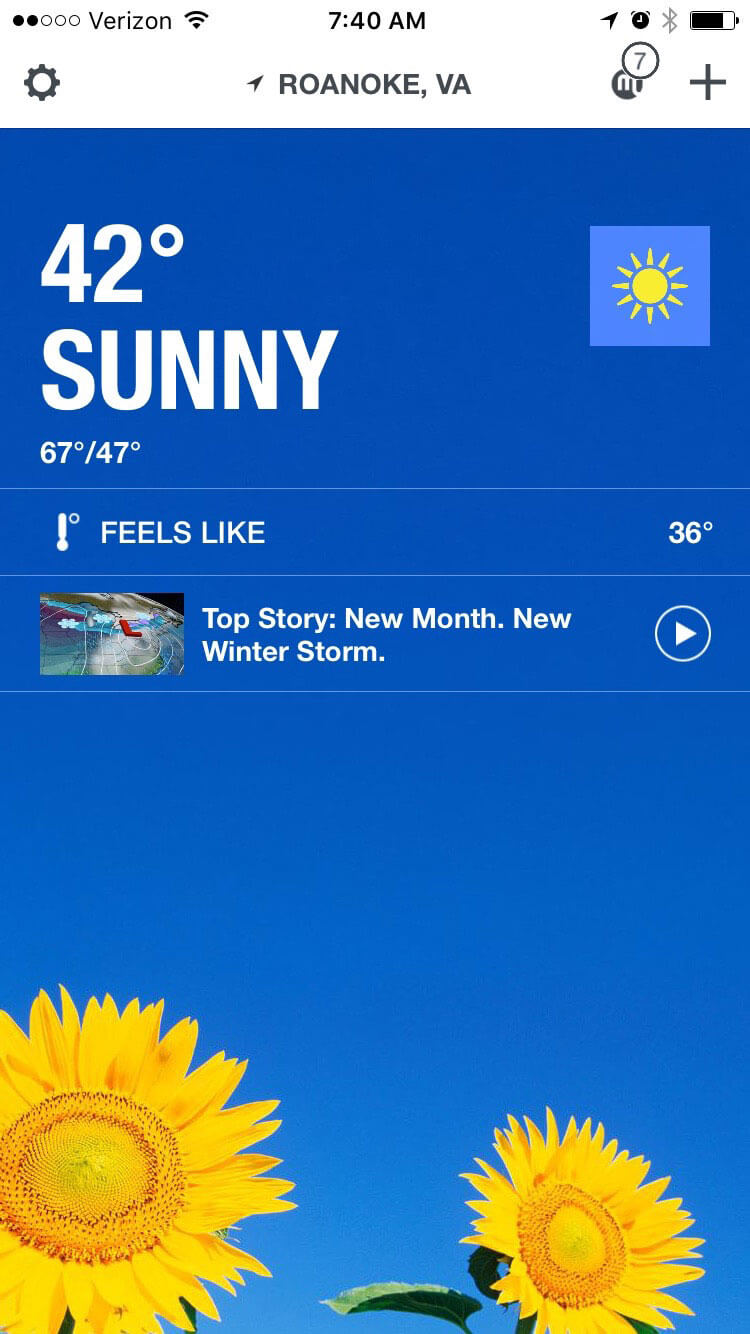Open the New Winter Storm story thumbnail
750x1334 pixels.
coord(112,634)
